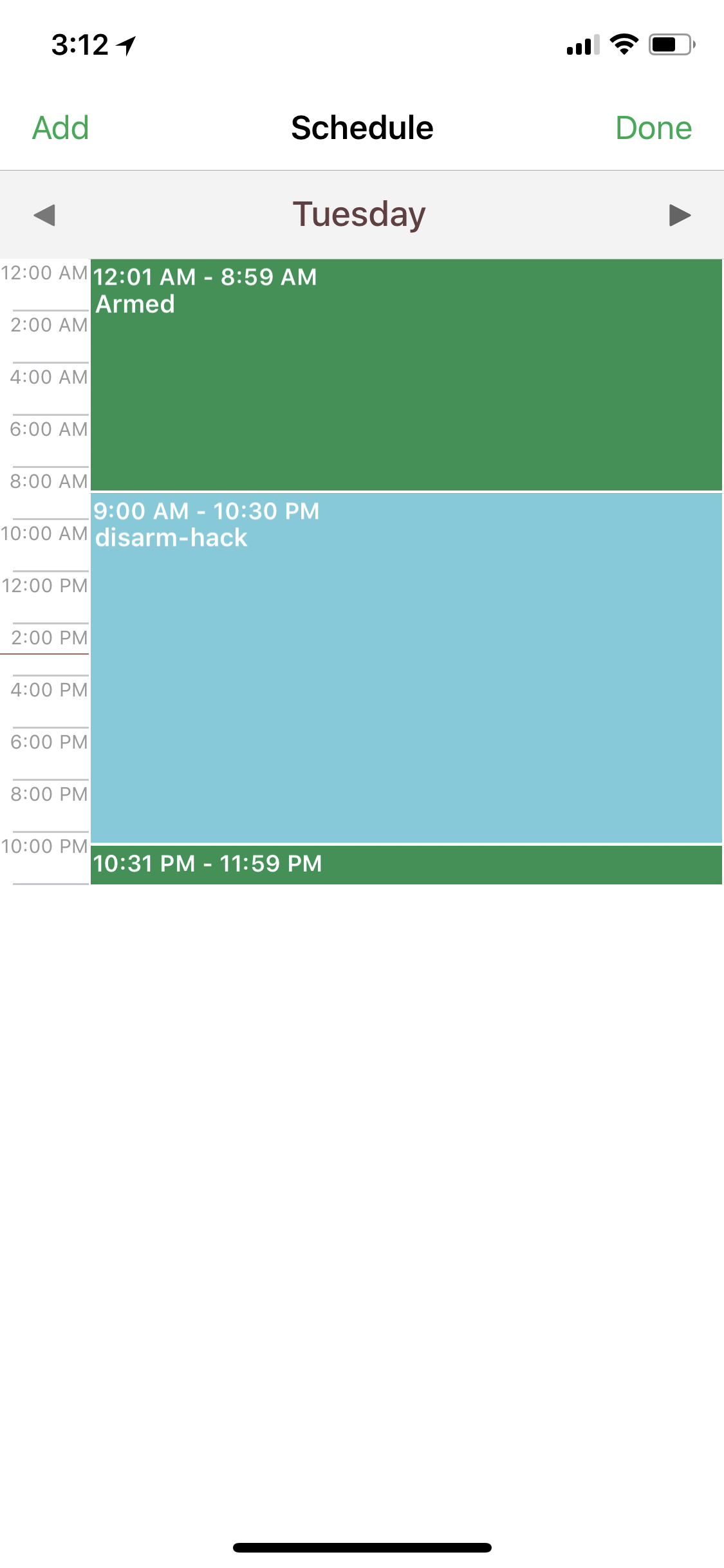Image resolution: width=724 pixels, height=1568 pixels.
Task: Open the 12:01 AM Armed block
Action: click(x=405, y=375)
